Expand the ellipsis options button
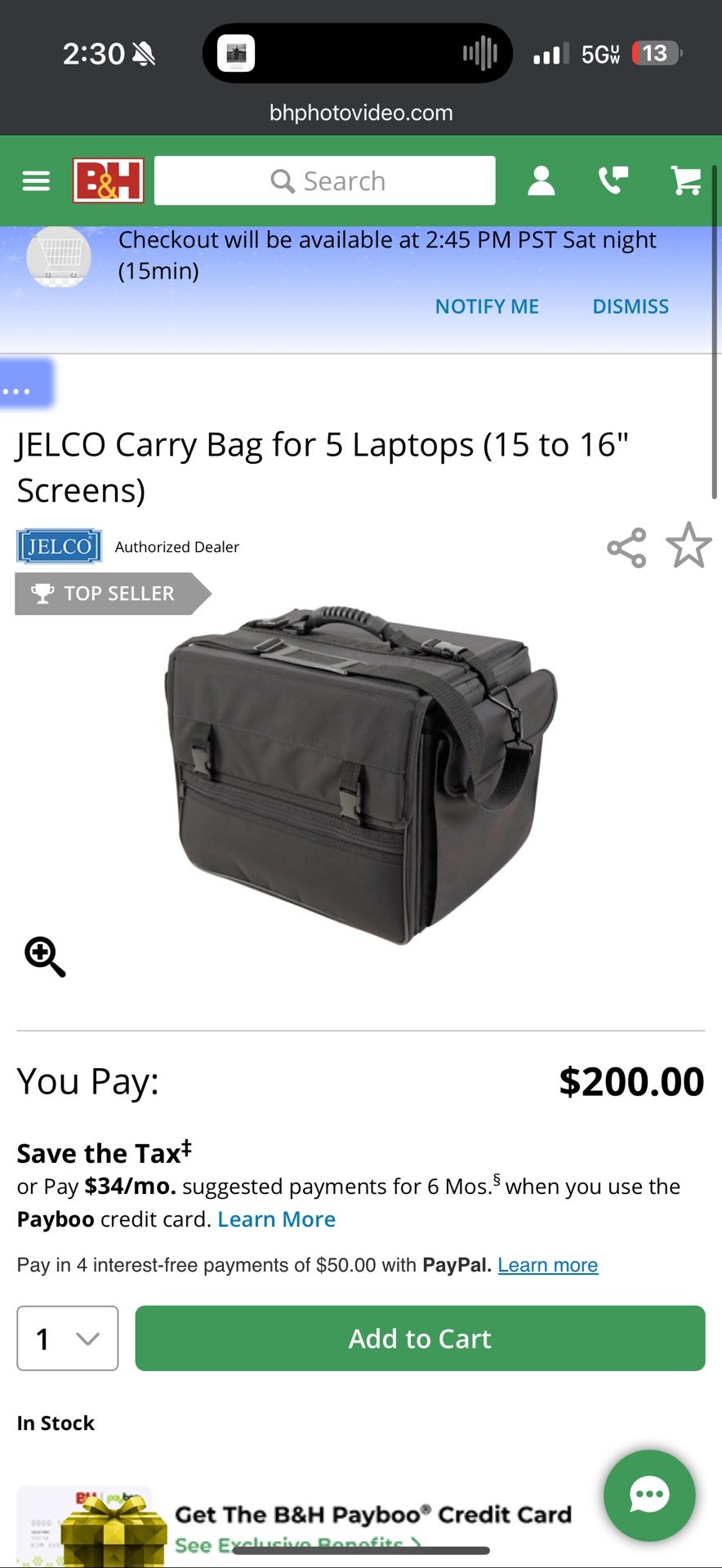722x1568 pixels. [x=17, y=390]
